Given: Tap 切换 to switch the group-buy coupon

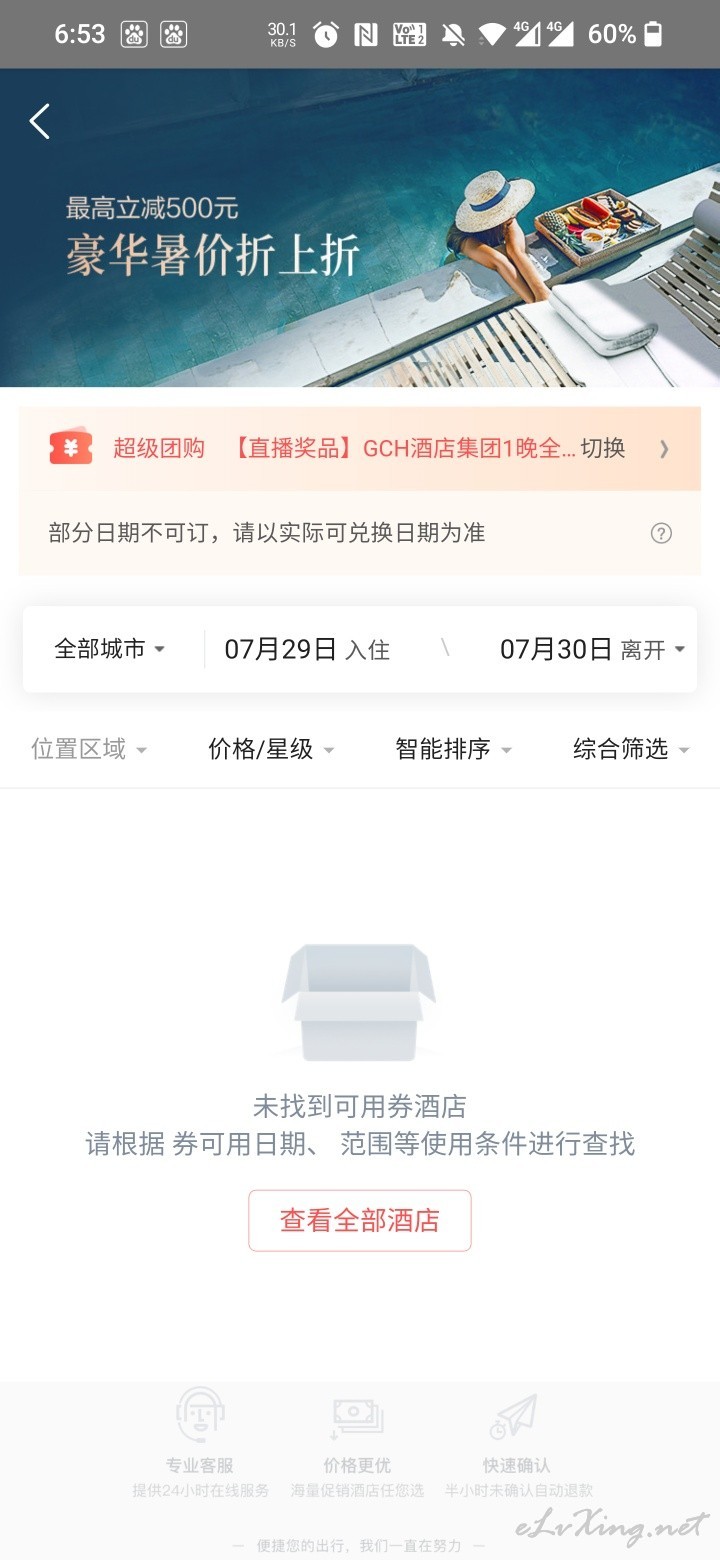Looking at the screenshot, I should (x=603, y=448).
